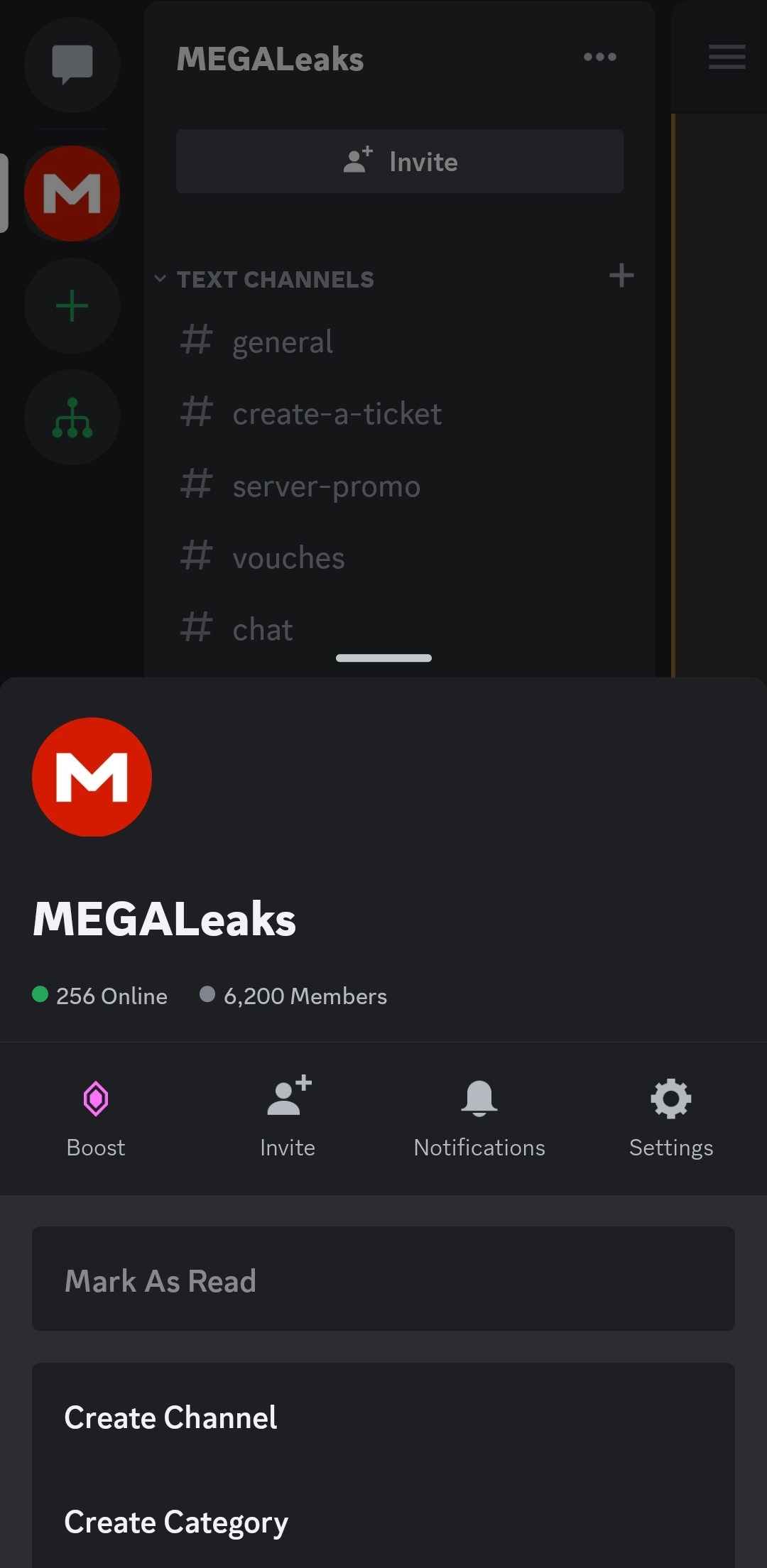Select Mark As Read
Image resolution: width=767 pixels, height=1568 pixels.
click(x=383, y=1279)
